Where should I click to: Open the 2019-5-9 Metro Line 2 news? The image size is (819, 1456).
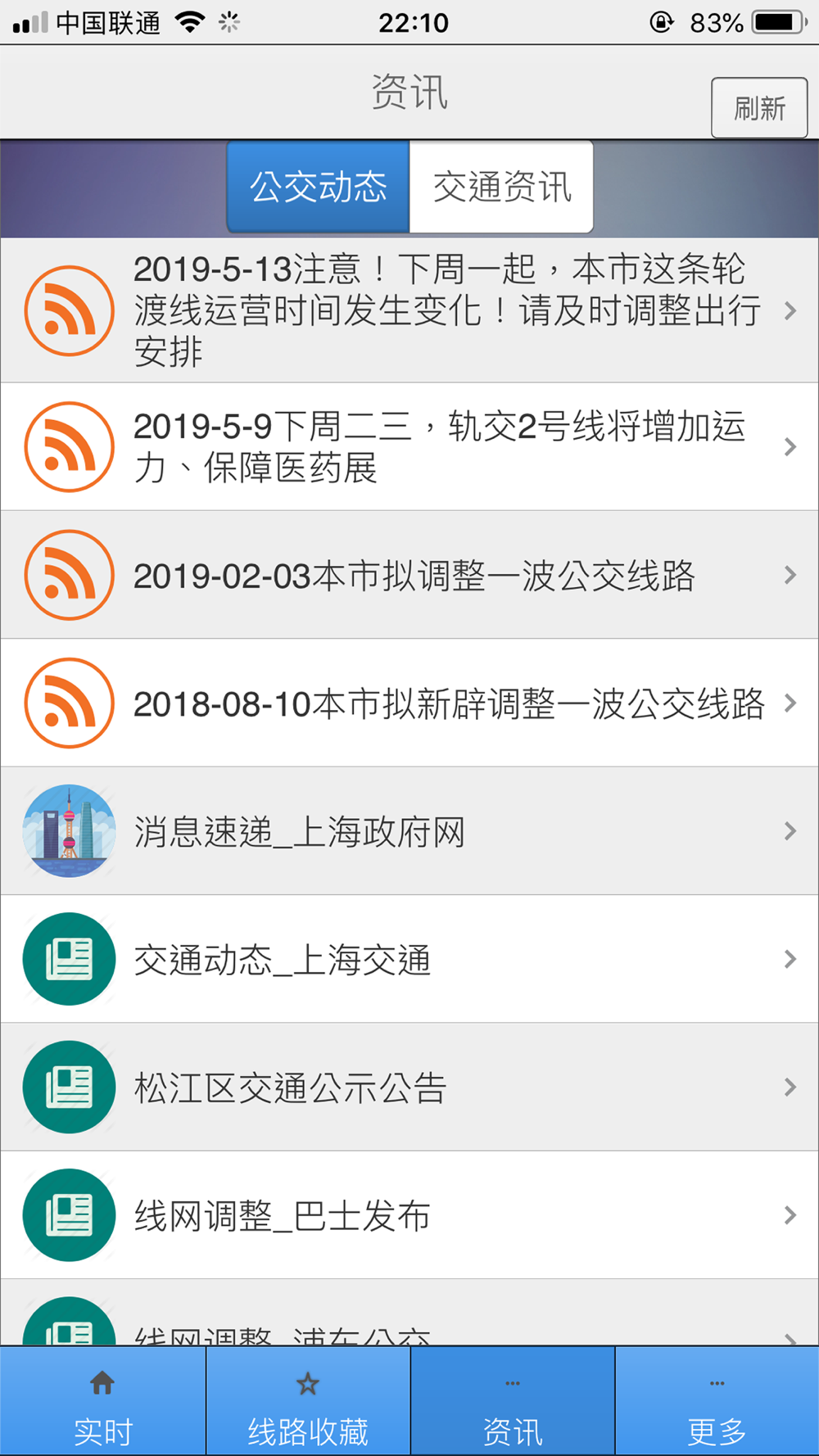(409, 446)
